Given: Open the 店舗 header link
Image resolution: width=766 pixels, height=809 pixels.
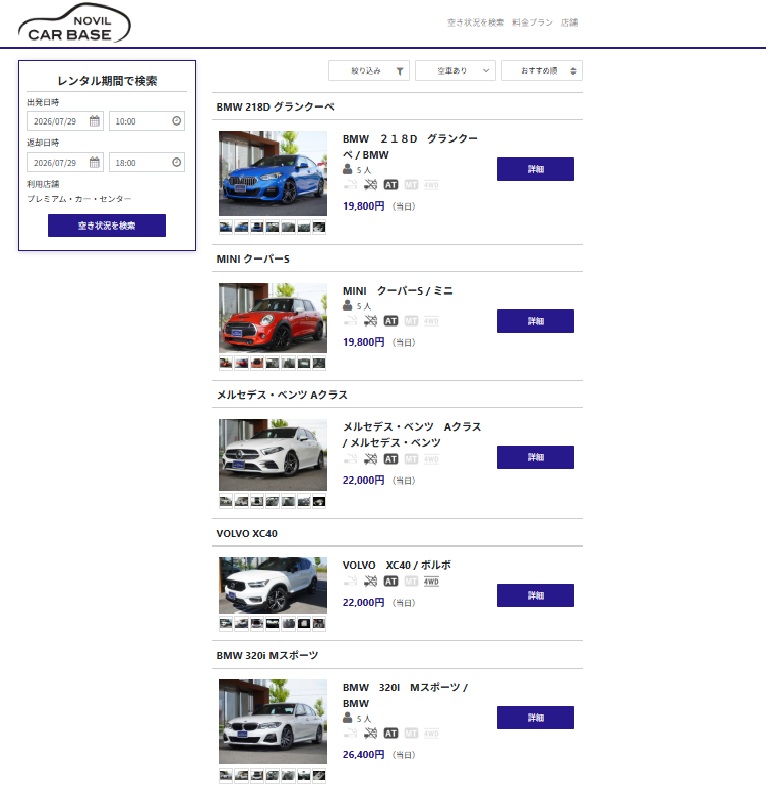Looking at the screenshot, I should (x=569, y=22).
